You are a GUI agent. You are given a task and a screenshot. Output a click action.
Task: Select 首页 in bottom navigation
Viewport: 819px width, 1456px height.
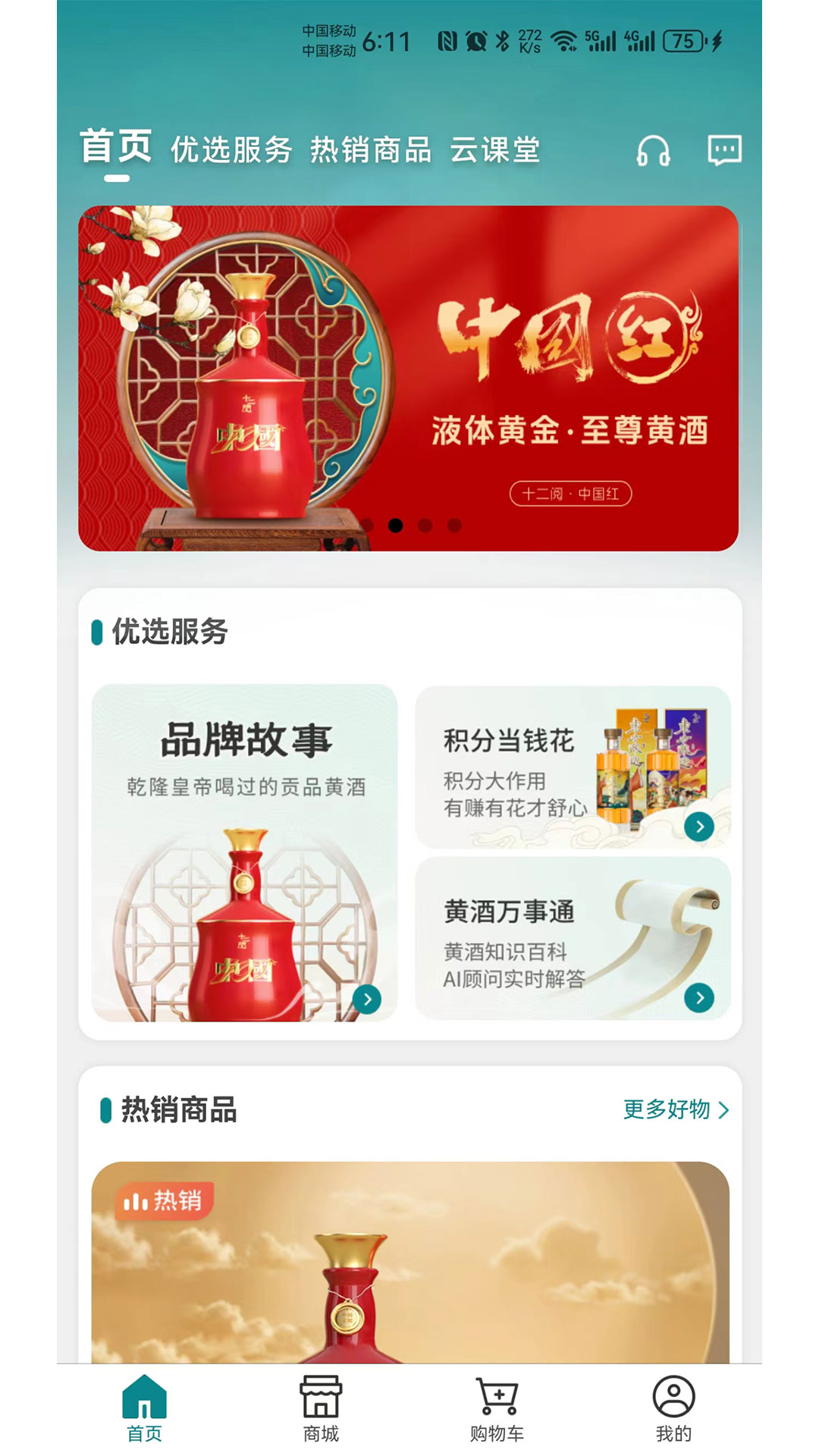coord(144,1409)
